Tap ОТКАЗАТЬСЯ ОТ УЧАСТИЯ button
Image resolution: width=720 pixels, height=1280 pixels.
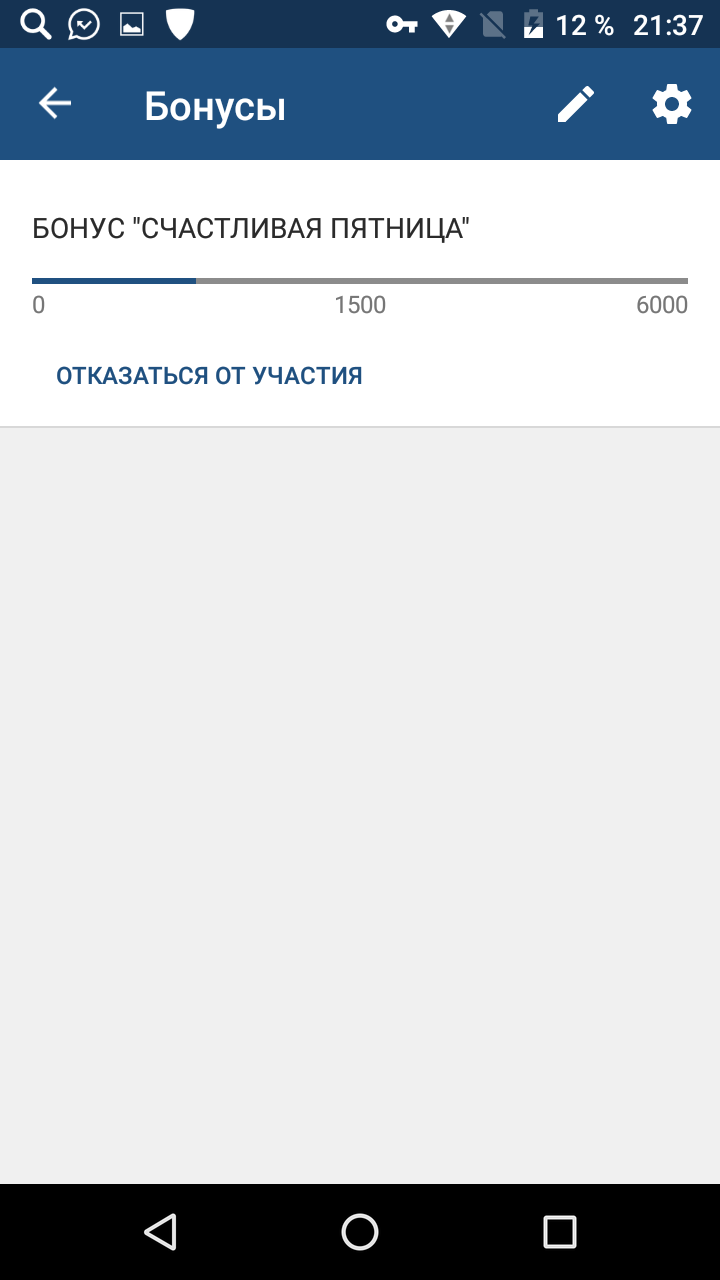point(209,376)
